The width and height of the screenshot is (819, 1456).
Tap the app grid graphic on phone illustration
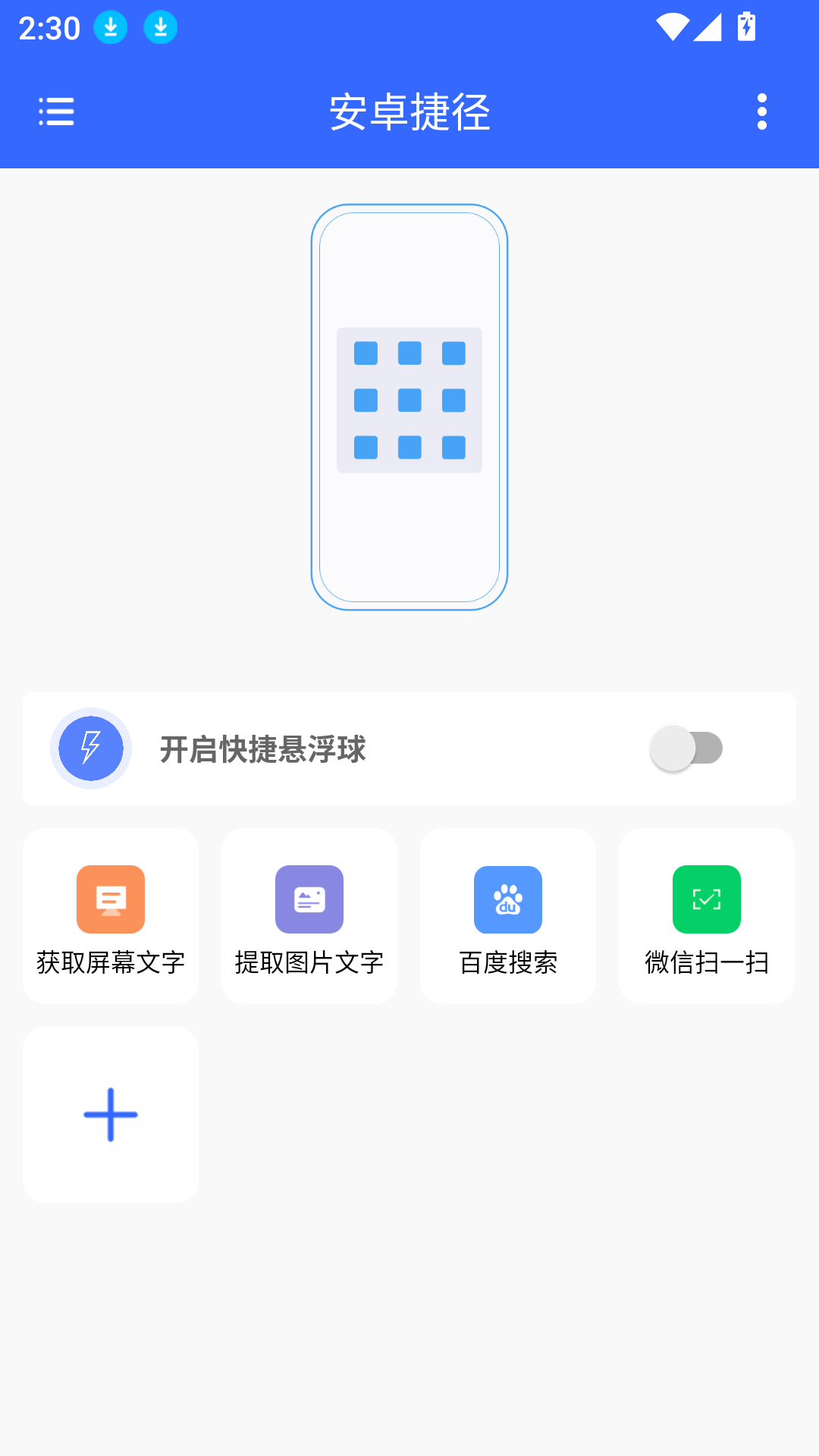(409, 400)
